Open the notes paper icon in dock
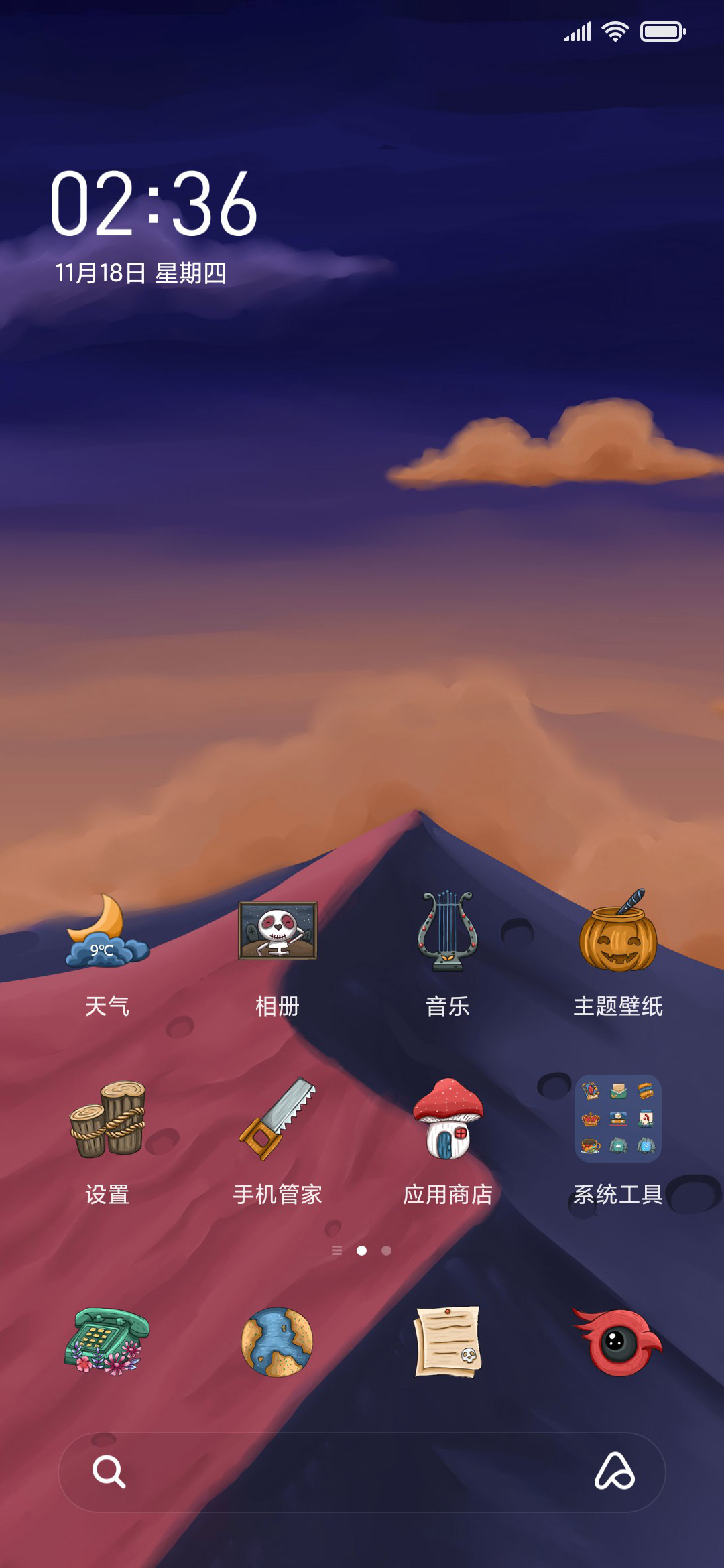 tap(447, 1342)
